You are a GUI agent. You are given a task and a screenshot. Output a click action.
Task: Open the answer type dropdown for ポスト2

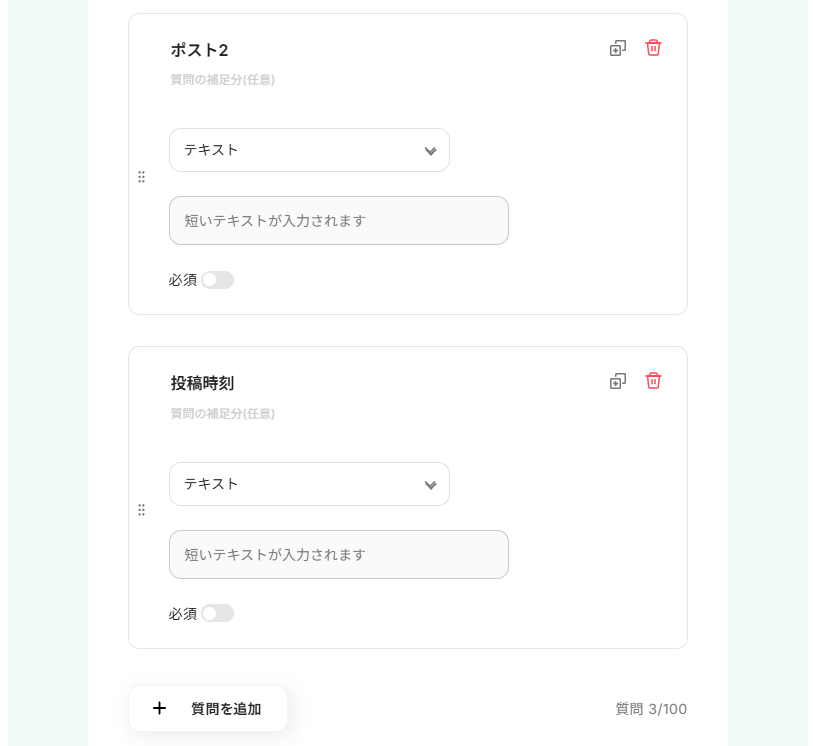tap(309, 150)
